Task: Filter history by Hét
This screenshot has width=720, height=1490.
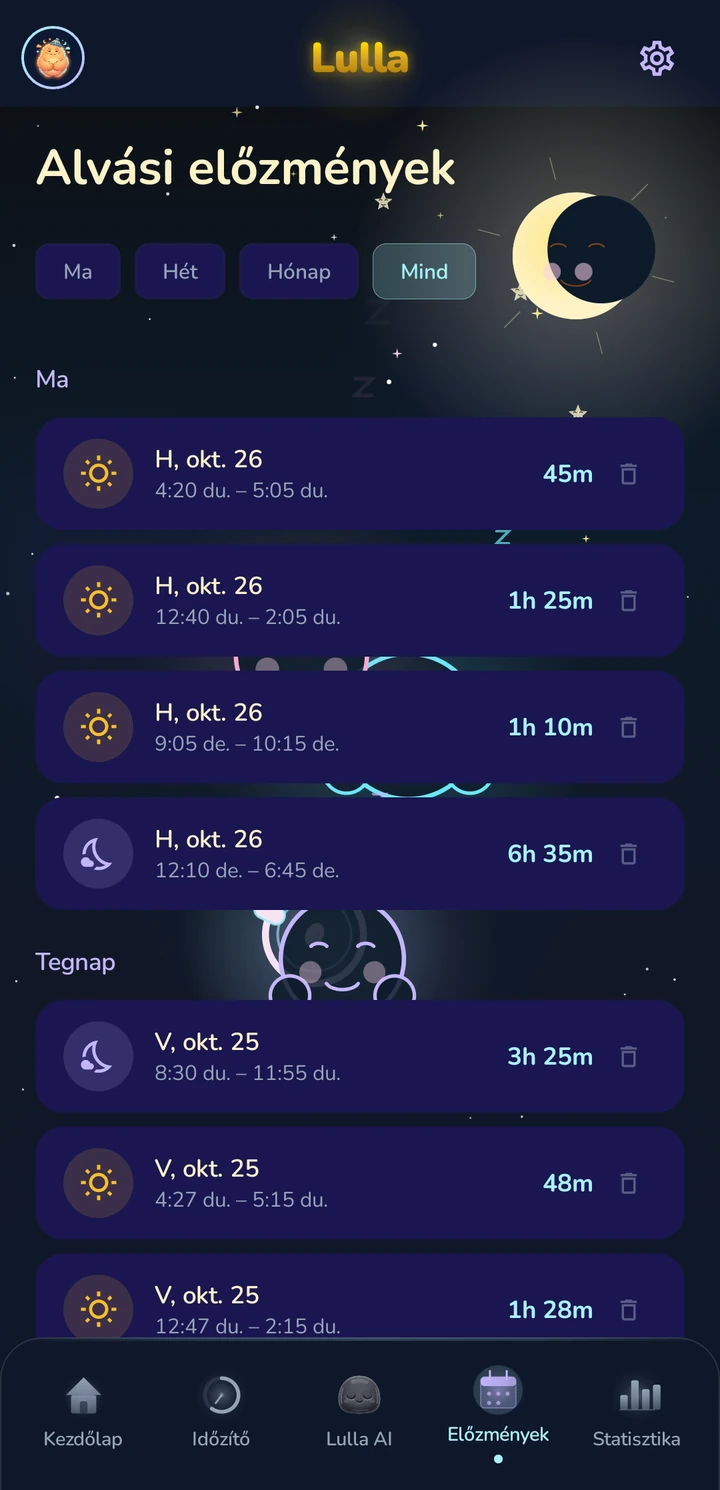Action: pos(180,271)
